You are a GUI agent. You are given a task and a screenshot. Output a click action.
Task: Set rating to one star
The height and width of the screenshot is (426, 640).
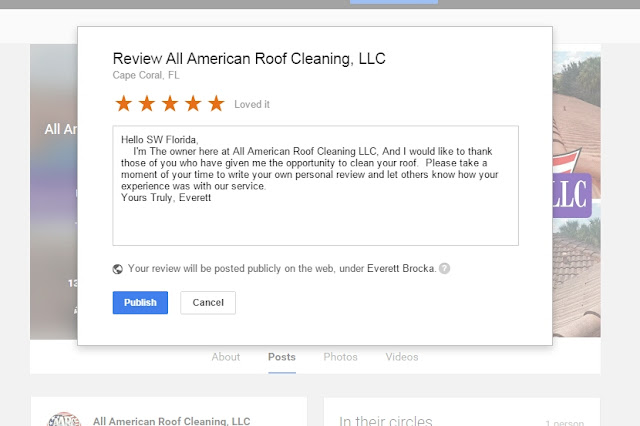124,103
